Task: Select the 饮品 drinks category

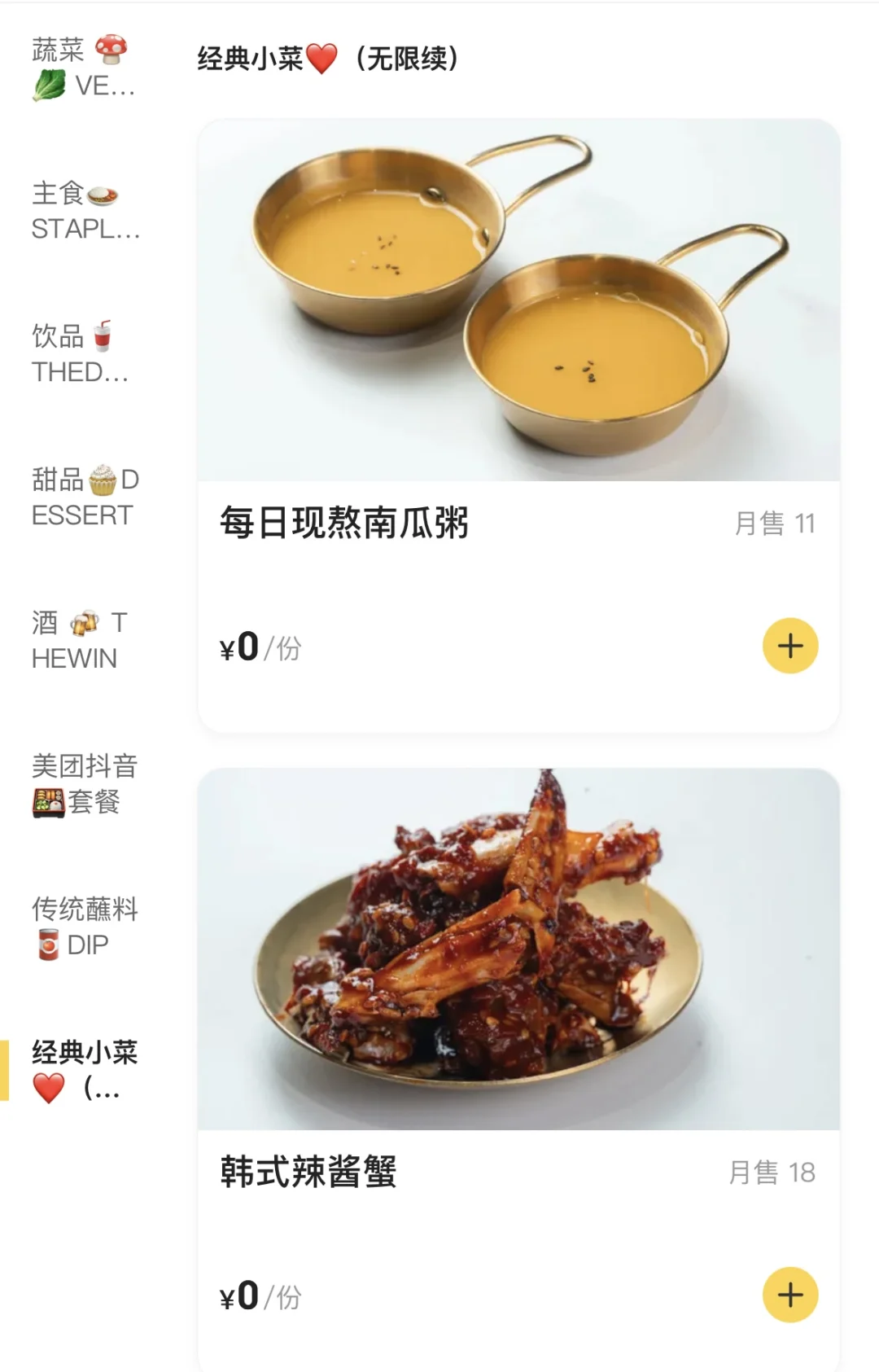Action: click(80, 354)
